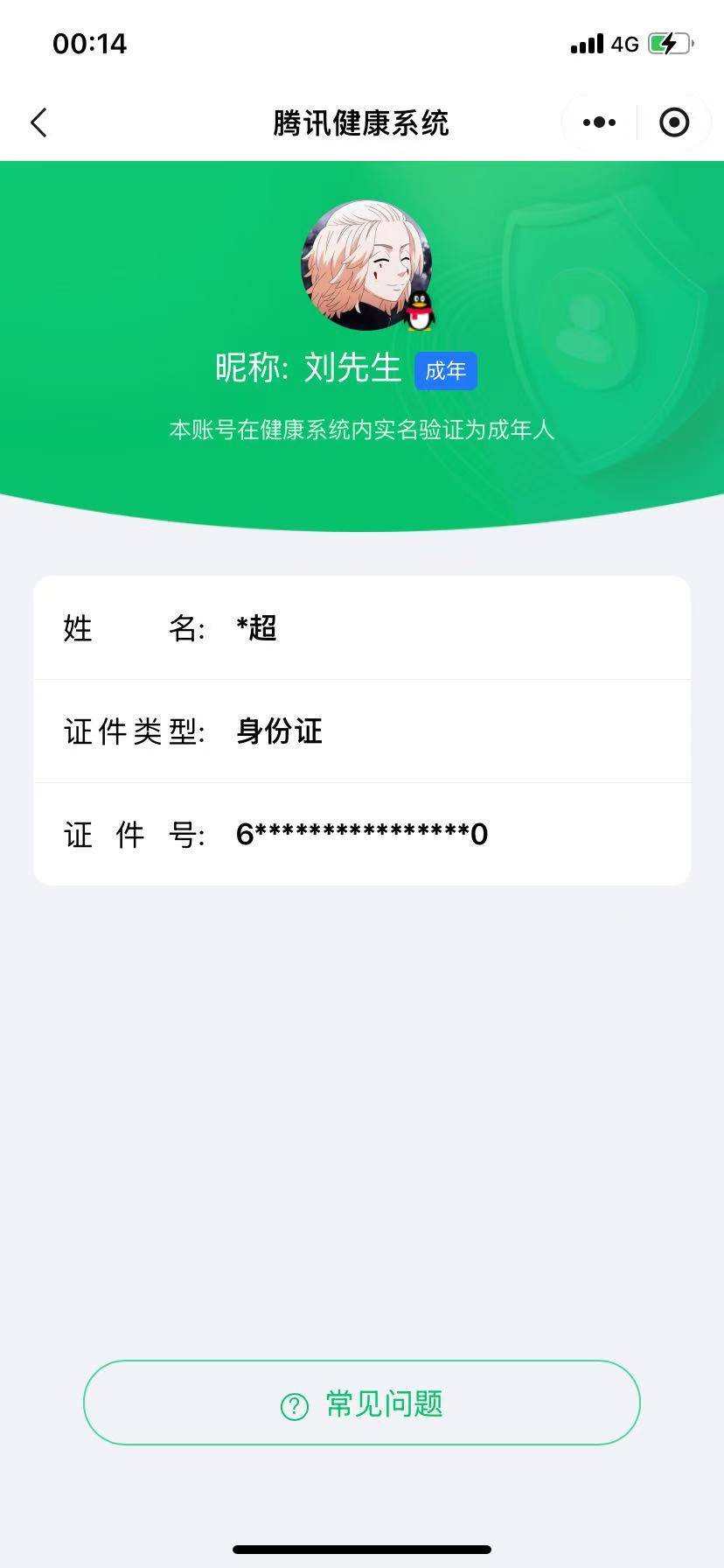Open the 常见问题 FAQ page

(361, 1402)
